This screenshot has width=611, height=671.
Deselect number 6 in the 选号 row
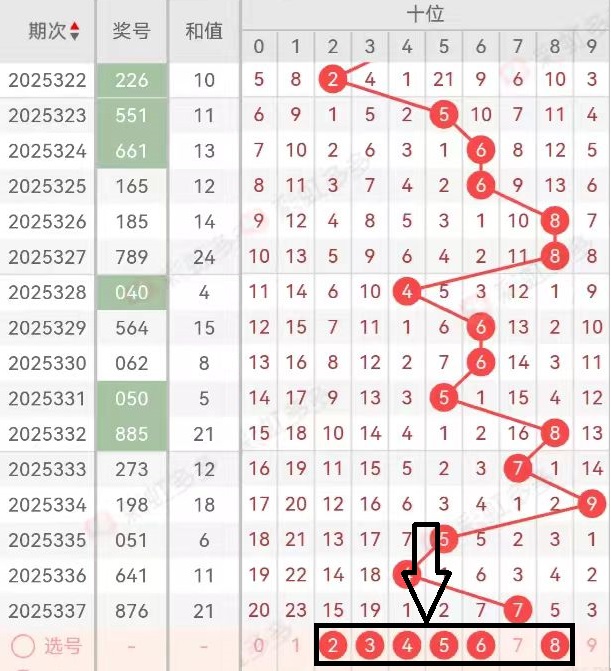click(x=481, y=645)
